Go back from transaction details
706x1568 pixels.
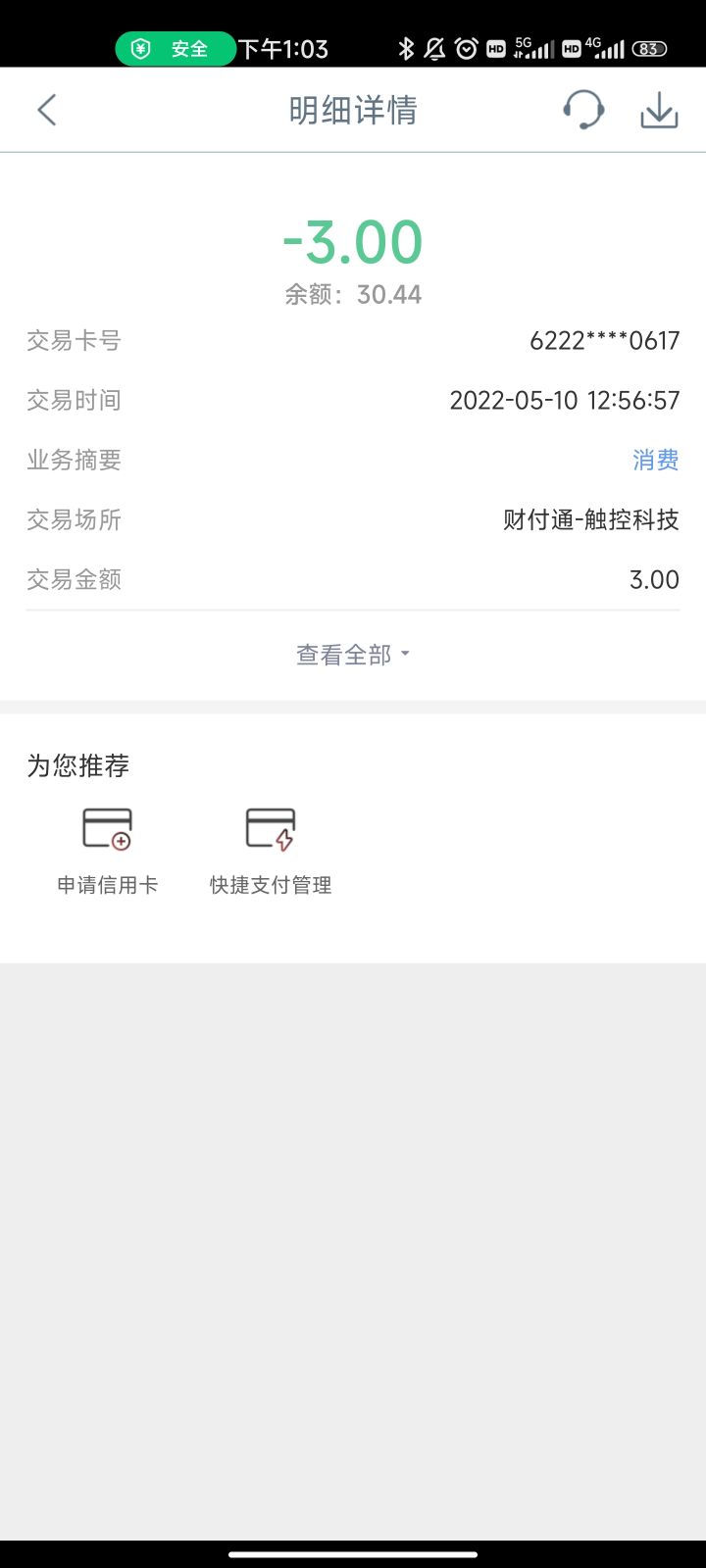(x=46, y=110)
